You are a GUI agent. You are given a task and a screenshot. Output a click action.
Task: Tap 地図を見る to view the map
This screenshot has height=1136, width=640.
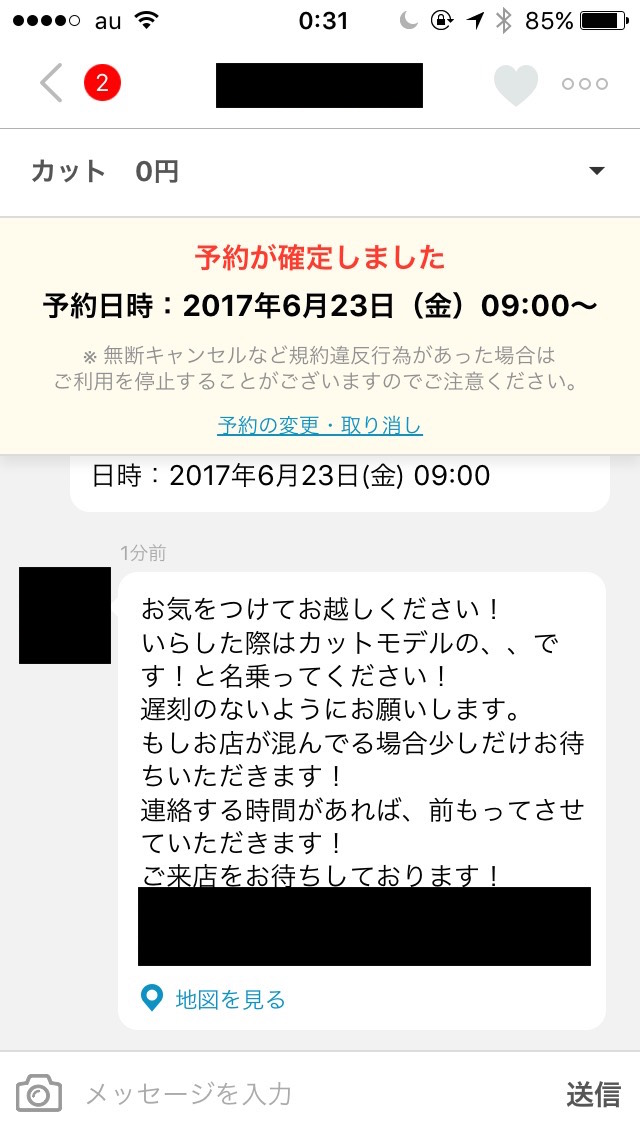213,1000
